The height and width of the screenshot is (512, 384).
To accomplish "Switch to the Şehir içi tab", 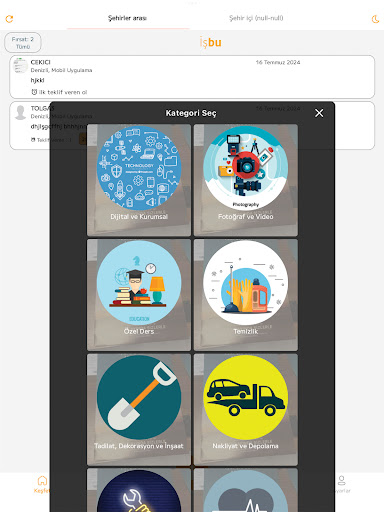I will pos(256,18).
